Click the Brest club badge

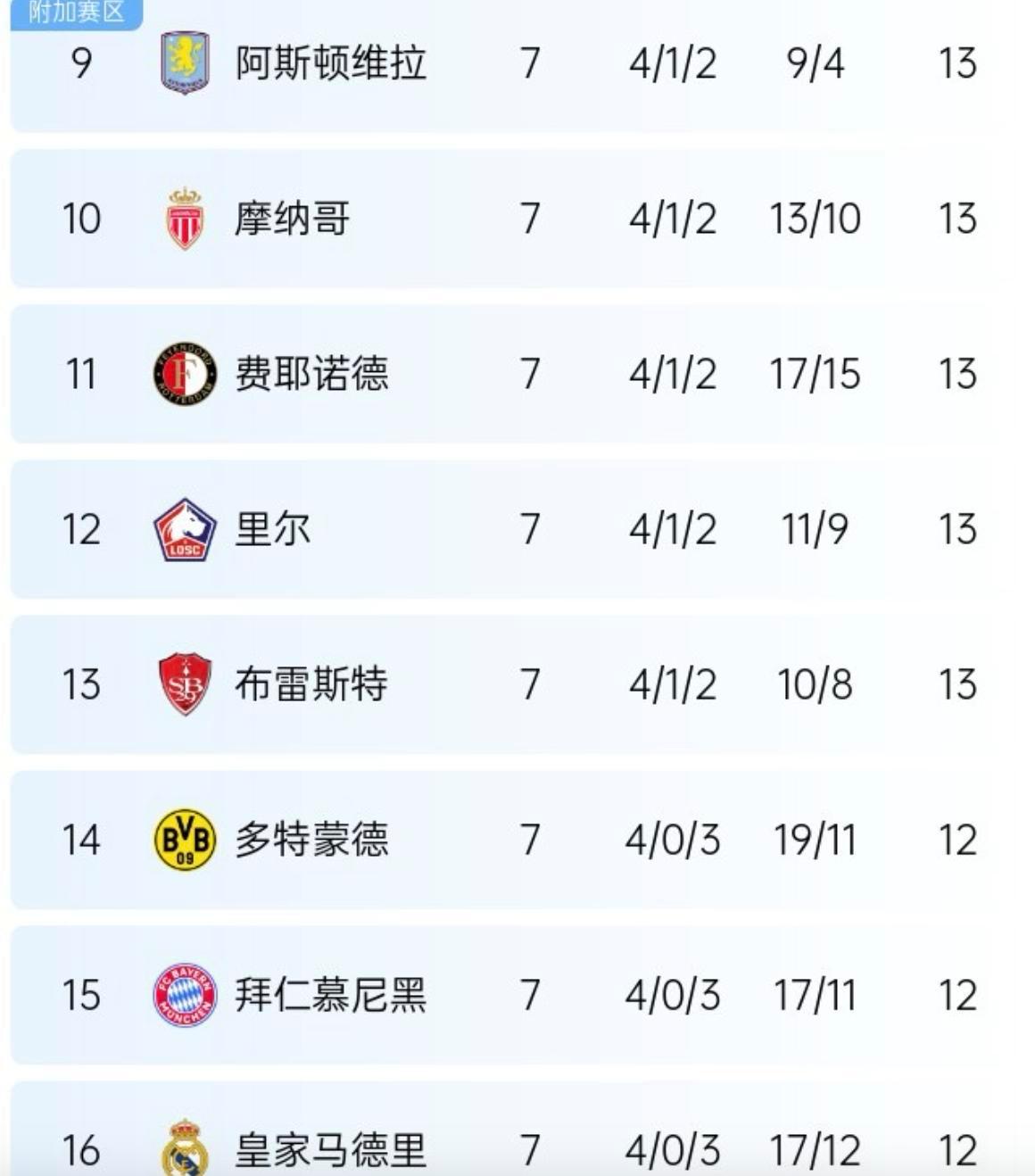point(184,682)
